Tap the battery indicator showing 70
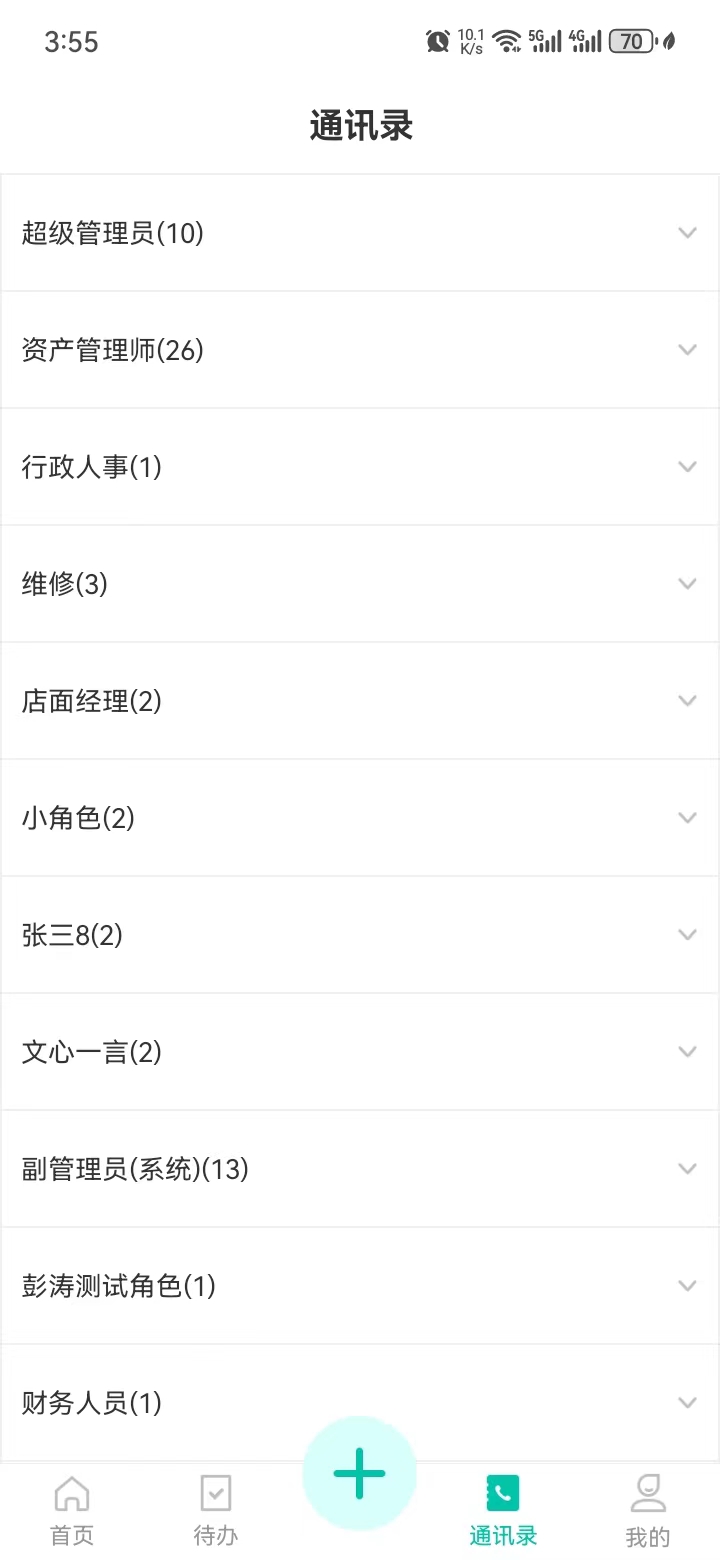Image resolution: width=720 pixels, height=1560 pixels. 630,41
